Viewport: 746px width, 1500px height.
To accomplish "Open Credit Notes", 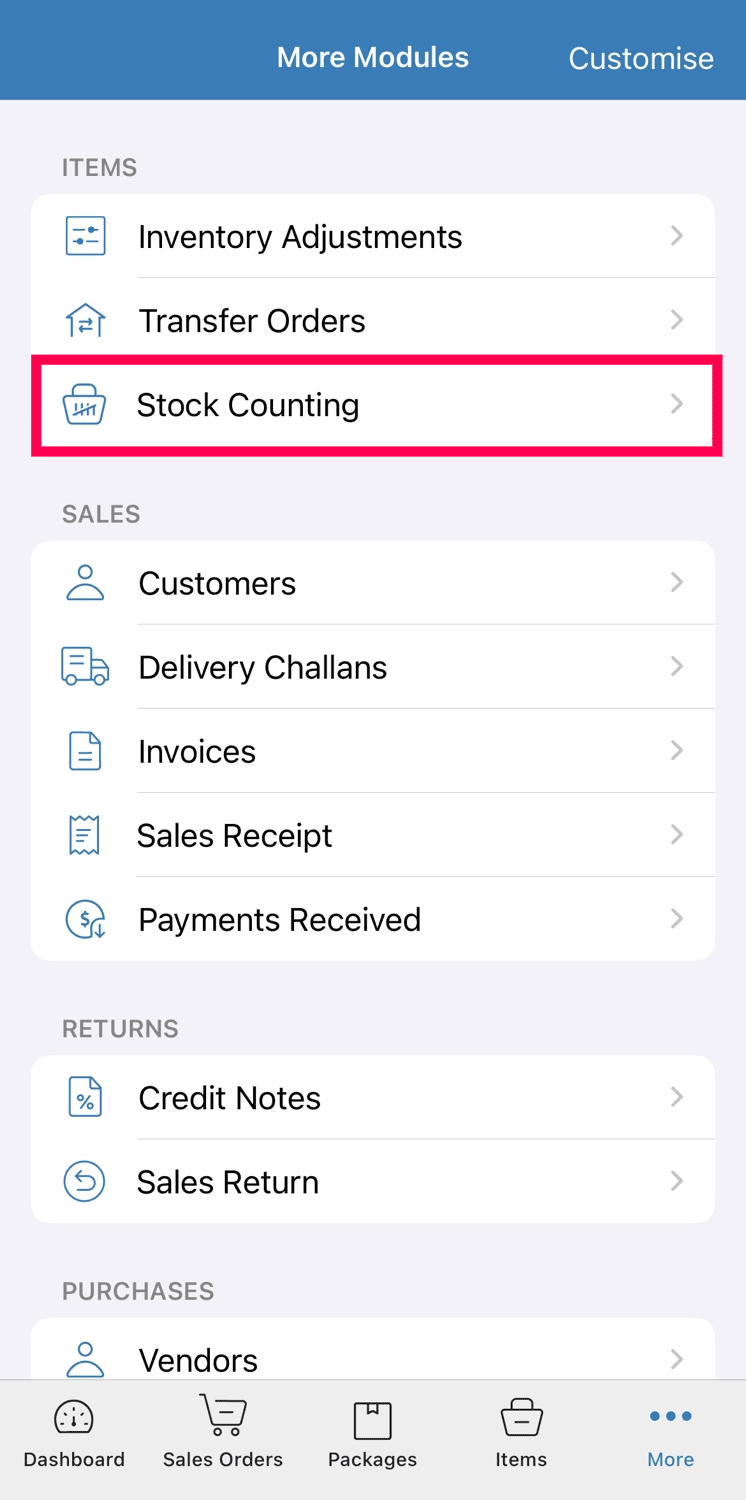I will click(x=373, y=1098).
